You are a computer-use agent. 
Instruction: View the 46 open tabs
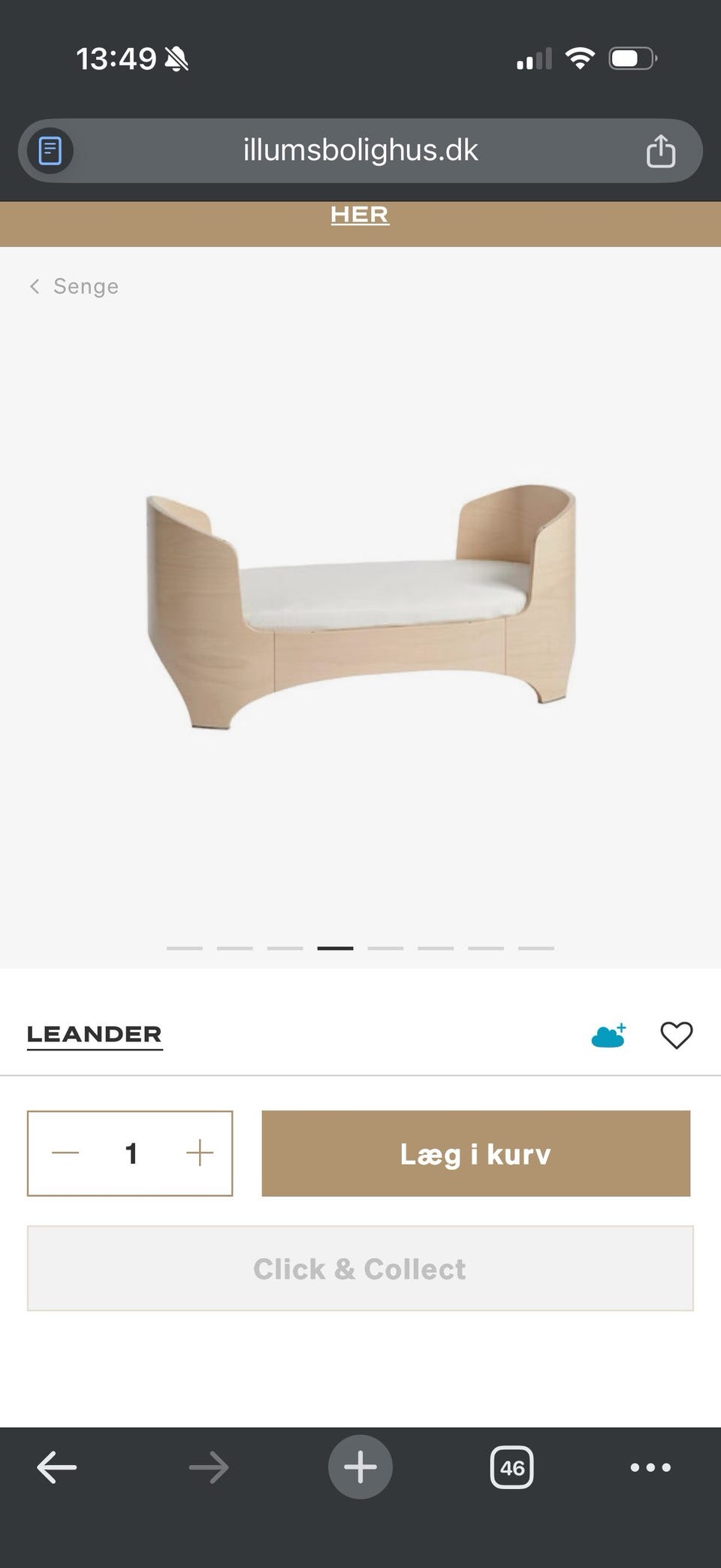pos(511,1467)
